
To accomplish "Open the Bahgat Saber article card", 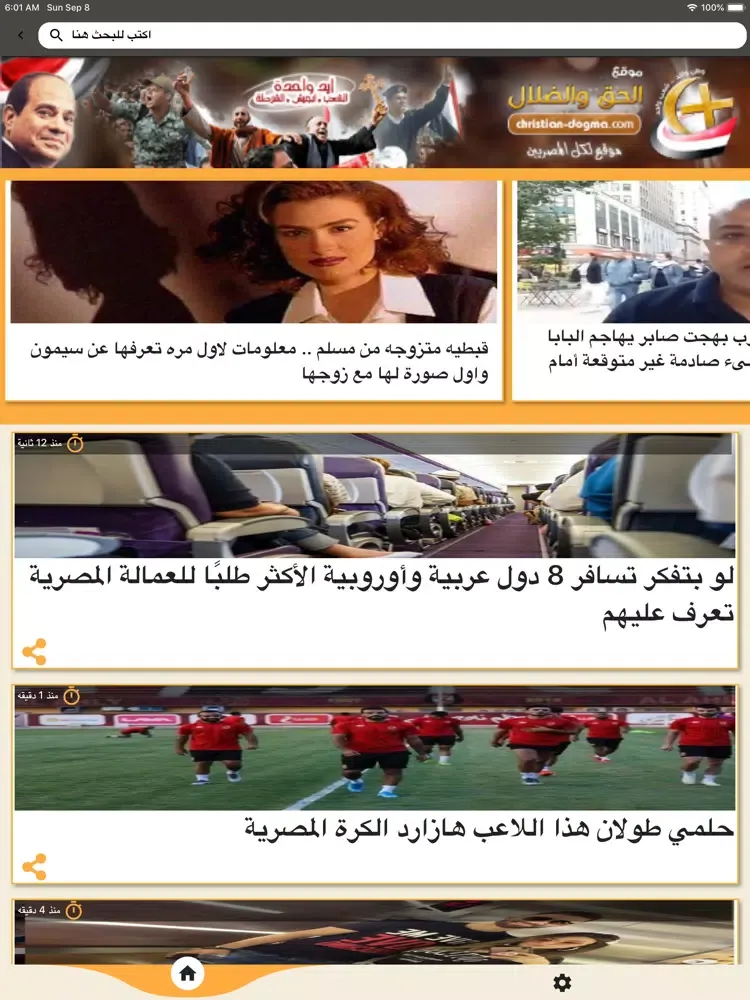I will [634, 290].
